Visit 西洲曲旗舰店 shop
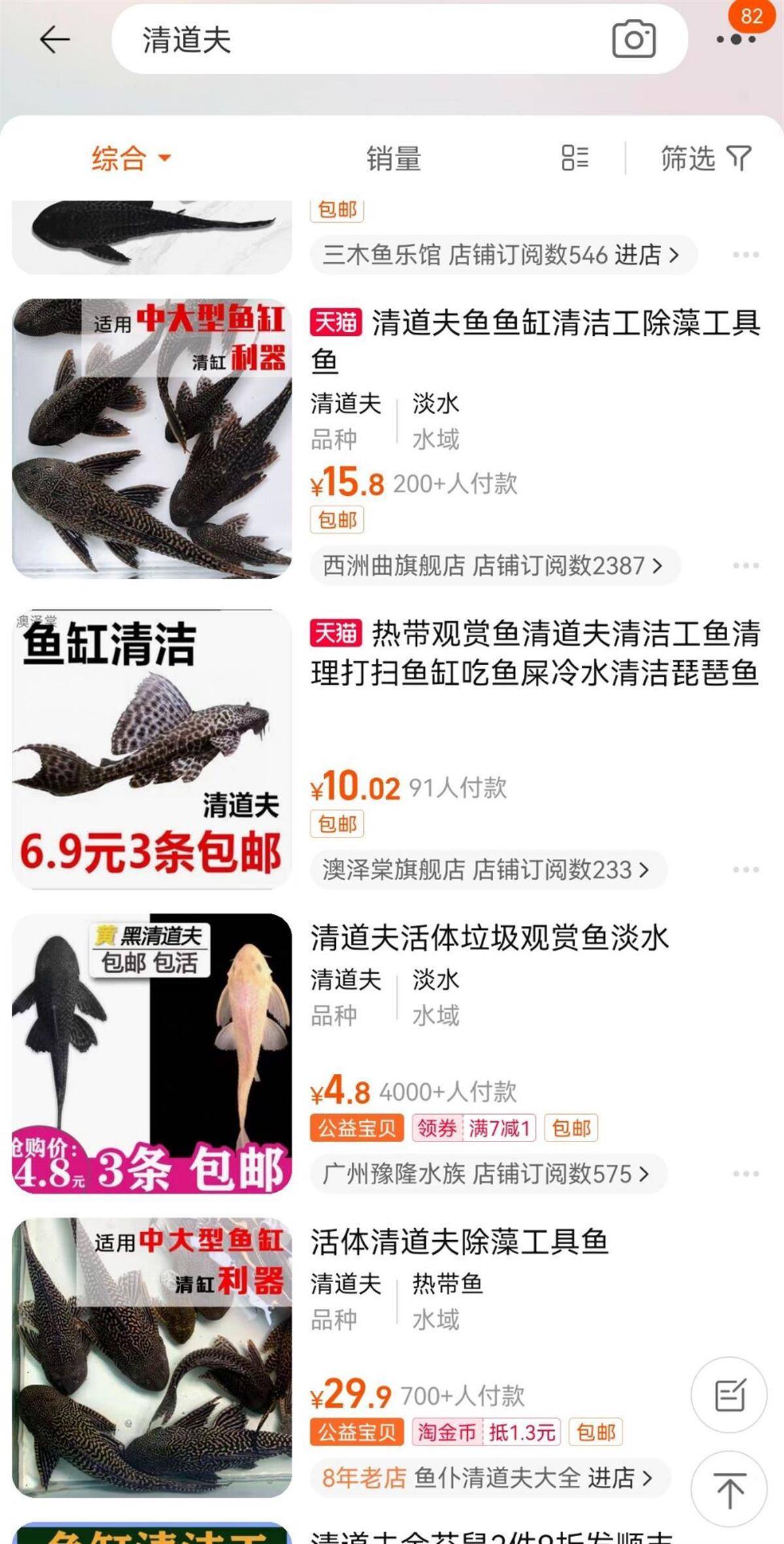Viewport: 784px width, 1544px height. tap(493, 566)
